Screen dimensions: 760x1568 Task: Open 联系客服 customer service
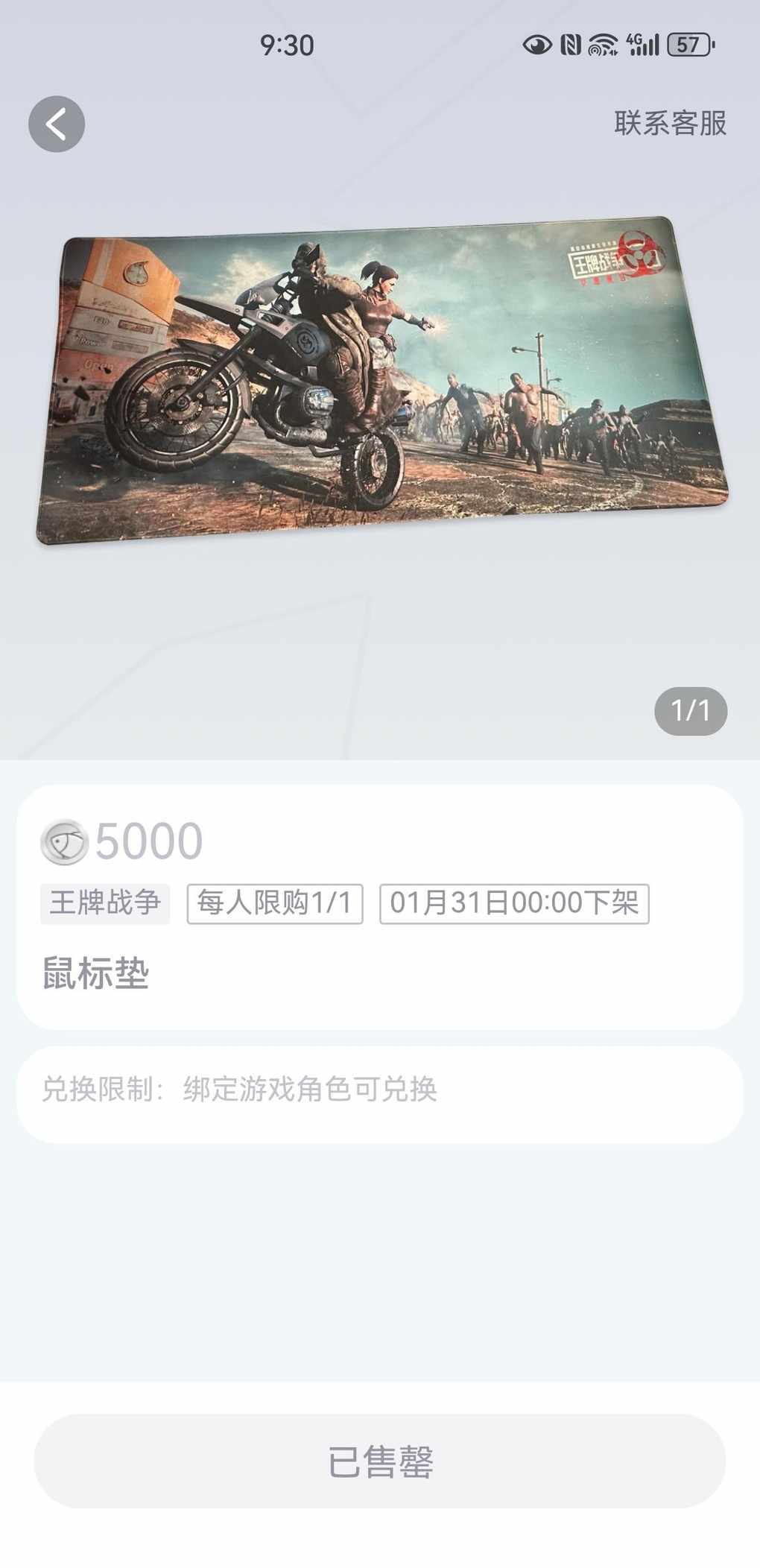(x=670, y=123)
